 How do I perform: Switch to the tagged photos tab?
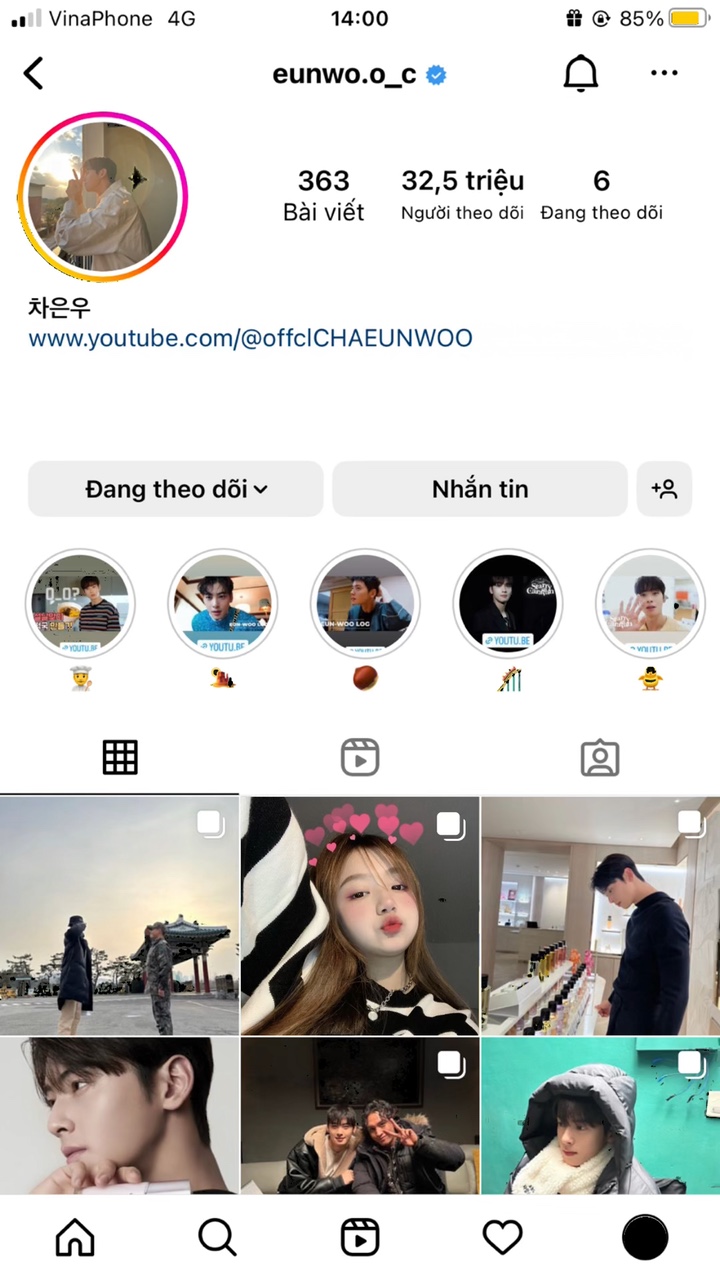[x=600, y=758]
